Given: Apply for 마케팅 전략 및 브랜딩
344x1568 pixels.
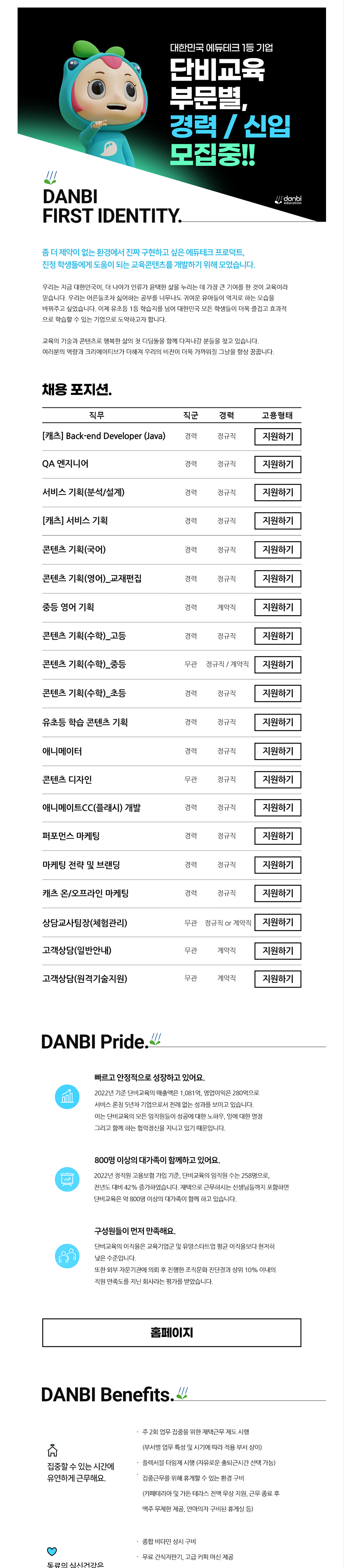Looking at the screenshot, I should [278, 865].
